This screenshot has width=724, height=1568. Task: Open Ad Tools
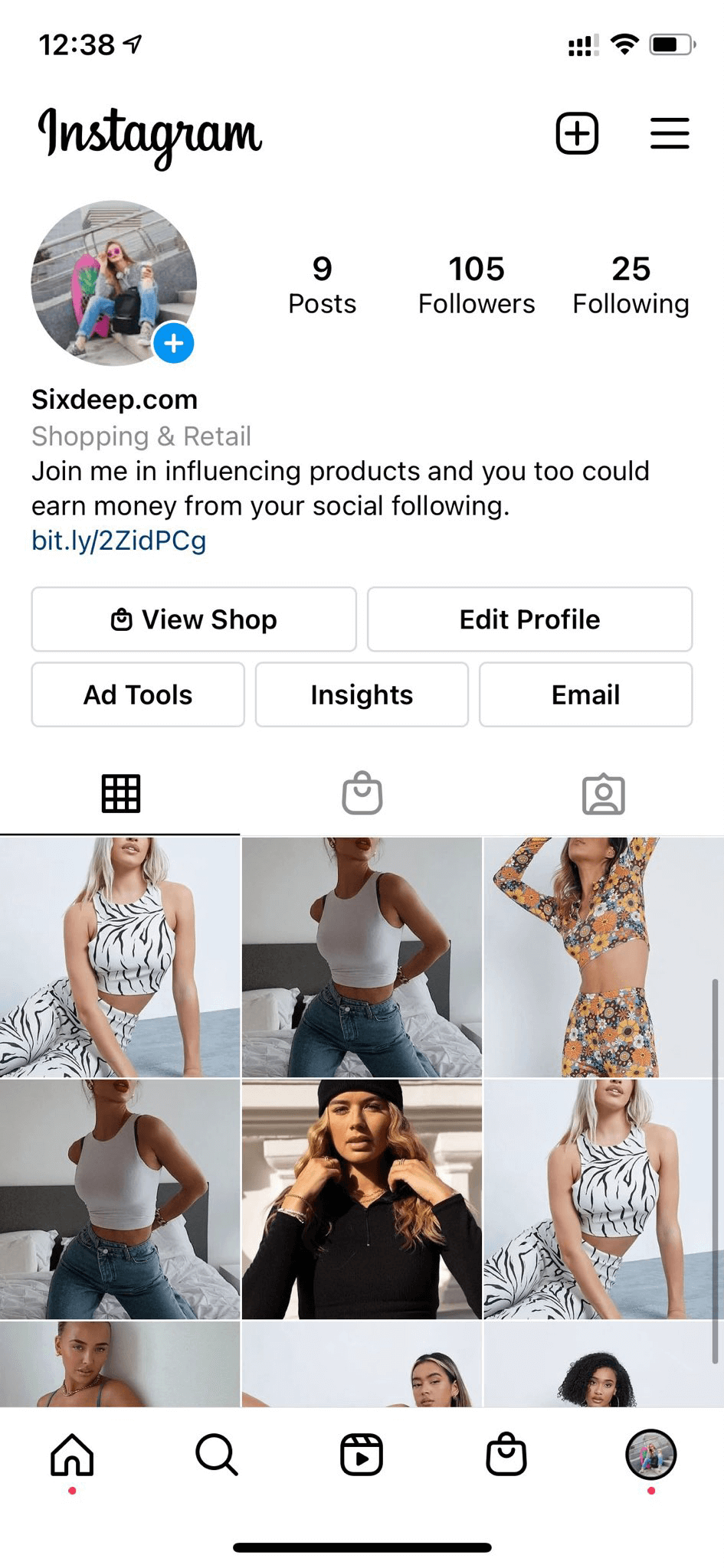(x=138, y=694)
